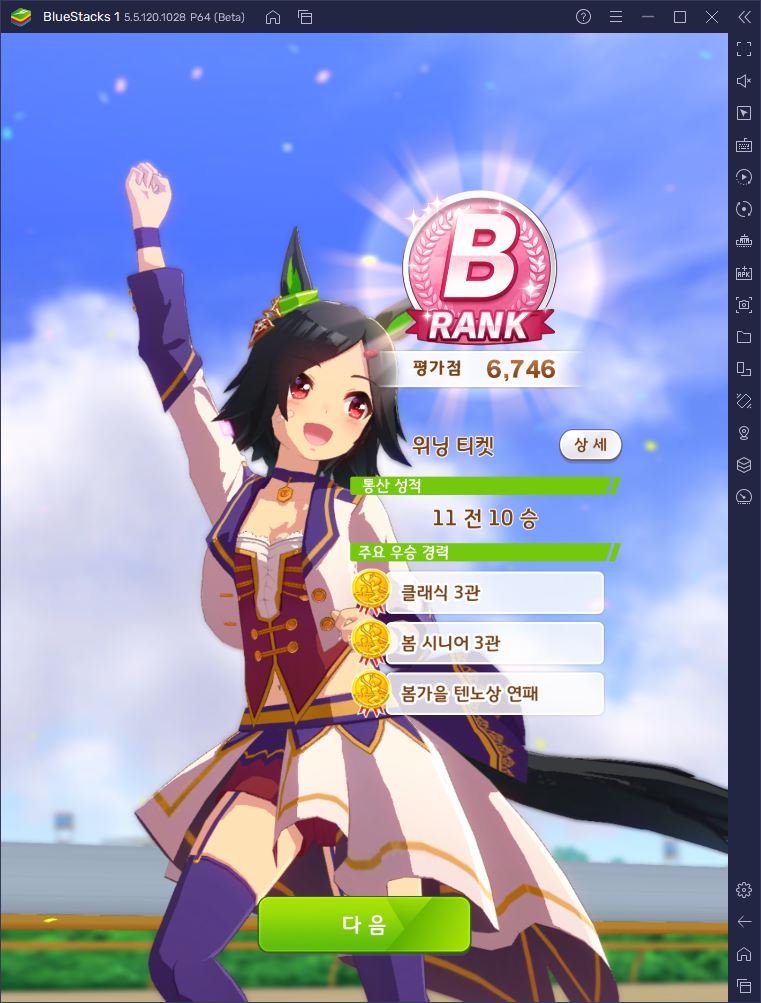761x1003 pixels.
Task: Close the BlueStacks window
Action: tap(711, 17)
